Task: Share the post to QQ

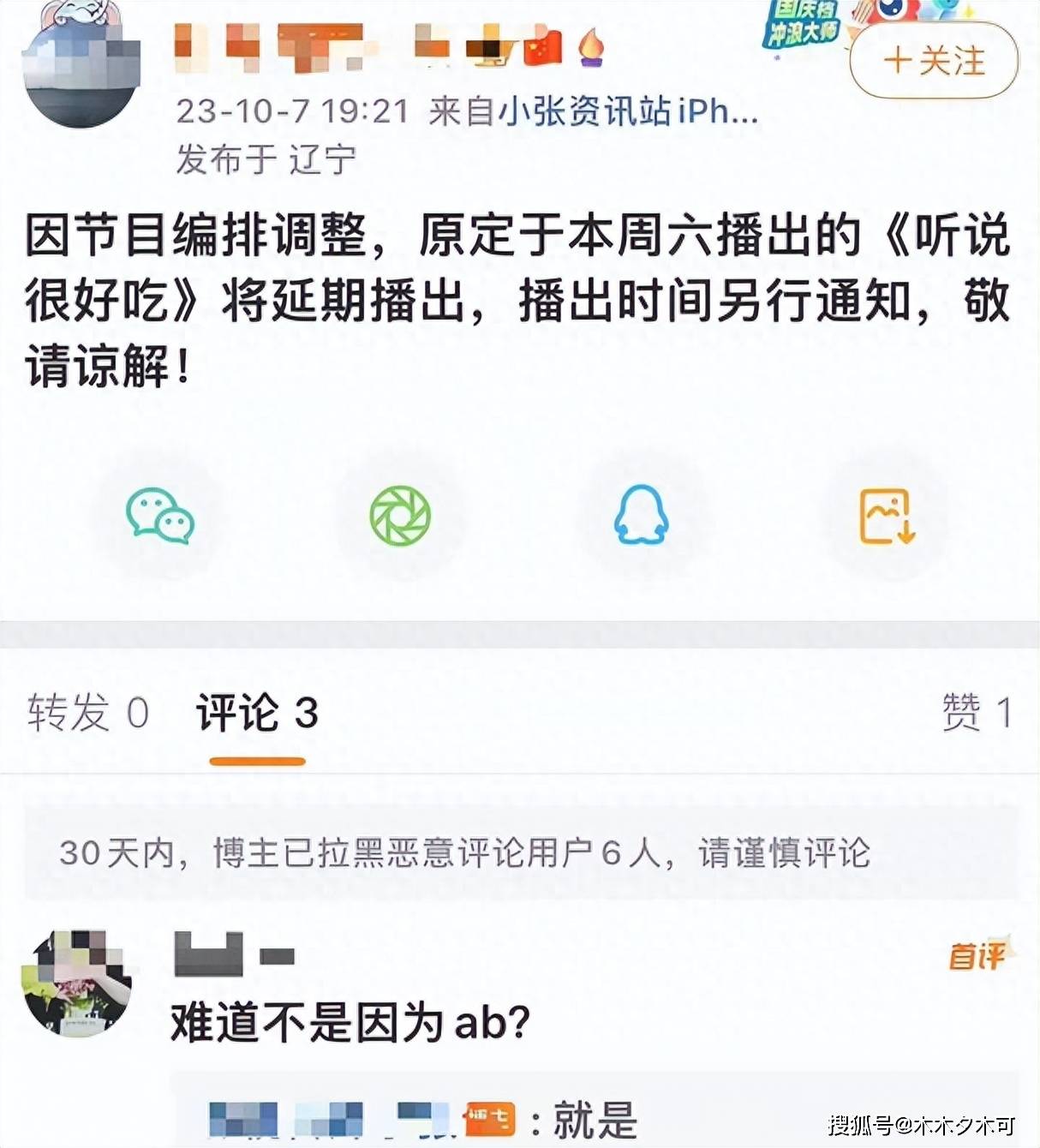Action: 641,516
